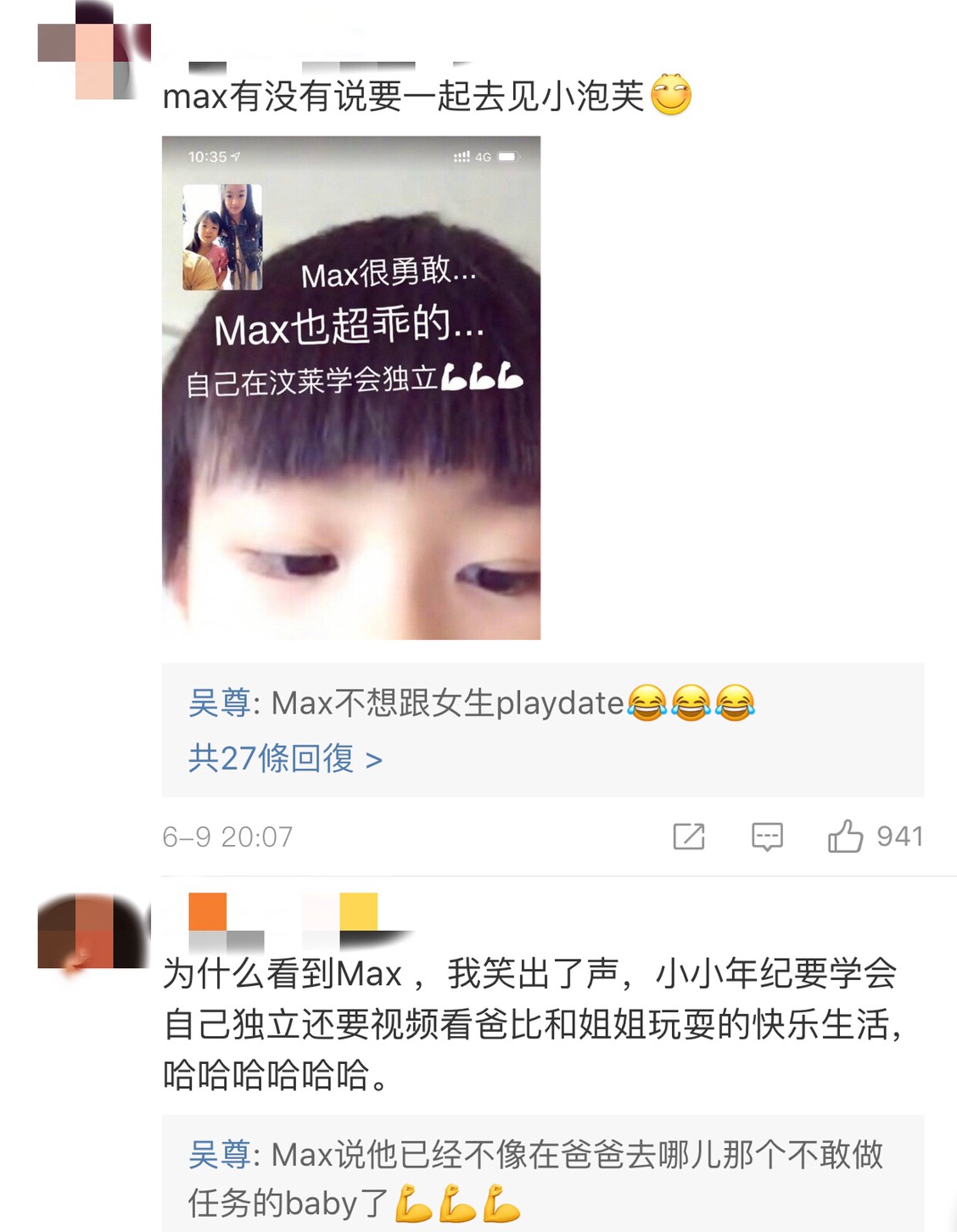The width and height of the screenshot is (957, 1232).
Task: Open 吴尊's profile from the baby reply
Action: coord(219,1155)
